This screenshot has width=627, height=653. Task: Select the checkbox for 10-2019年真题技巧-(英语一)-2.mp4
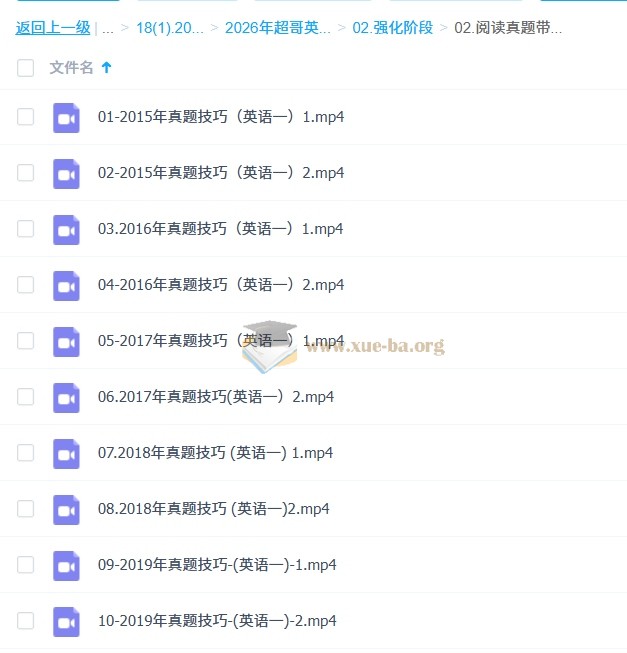pyautogui.click(x=25, y=621)
